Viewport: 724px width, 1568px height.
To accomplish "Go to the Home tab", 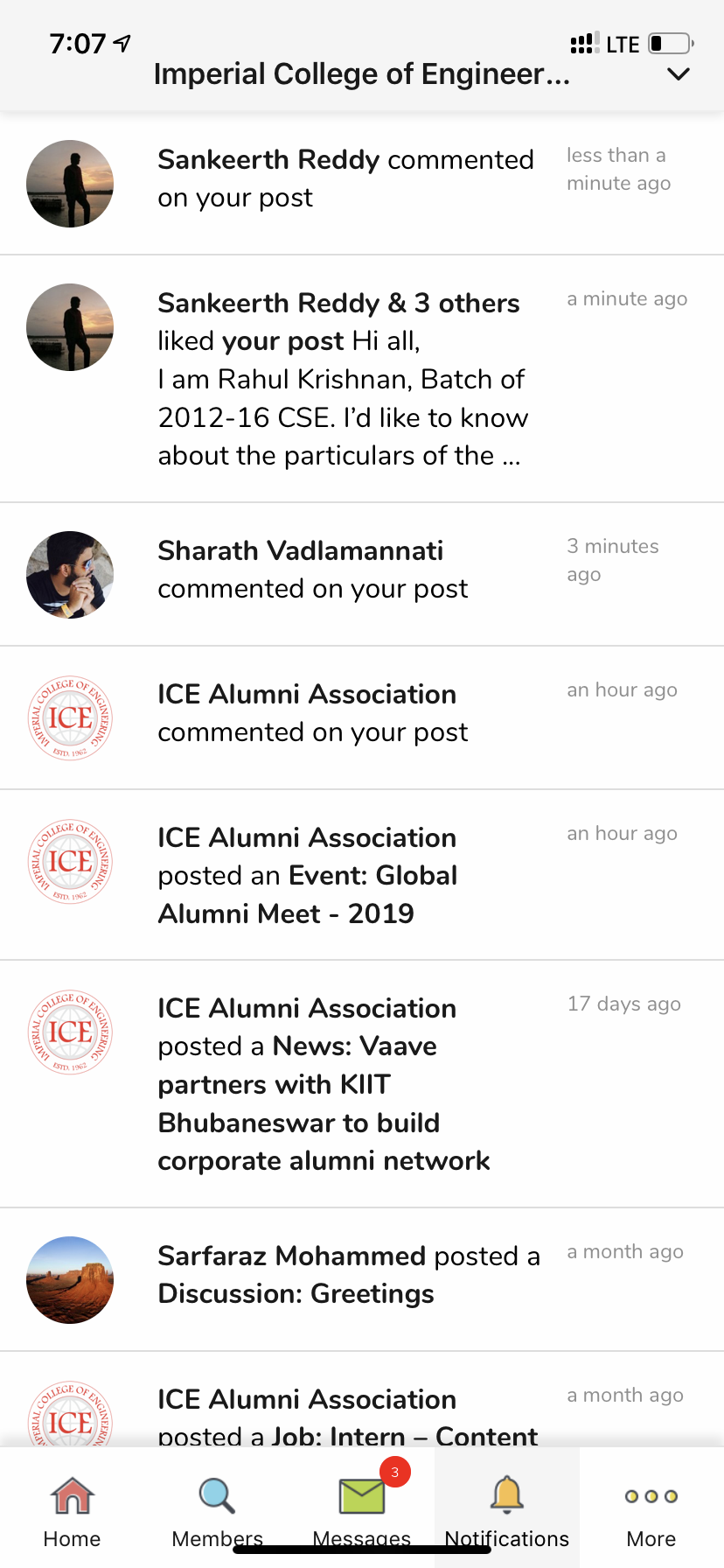I will [x=72, y=1508].
